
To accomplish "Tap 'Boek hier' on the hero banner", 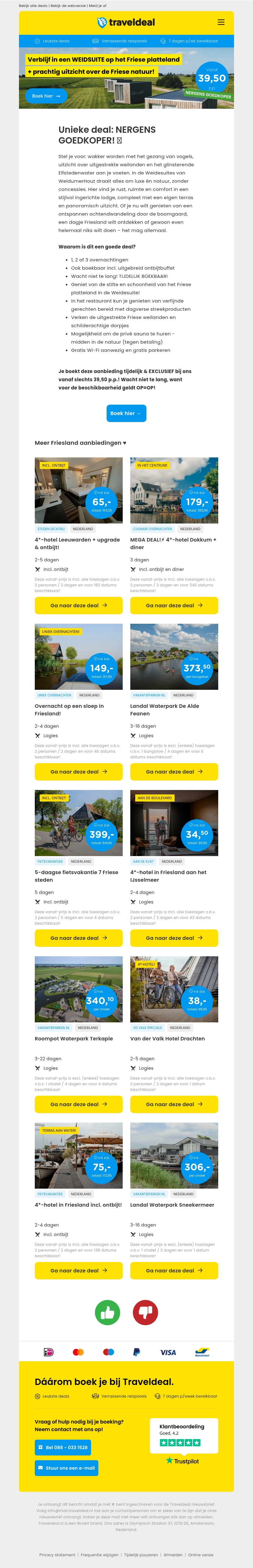I will click(x=46, y=96).
